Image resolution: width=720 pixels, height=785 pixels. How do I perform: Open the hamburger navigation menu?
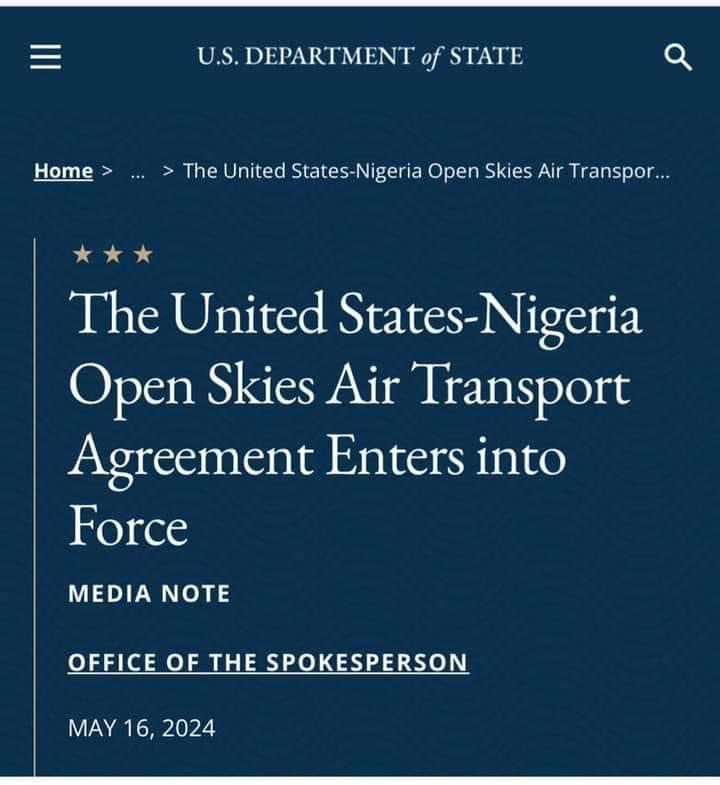coord(46,58)
